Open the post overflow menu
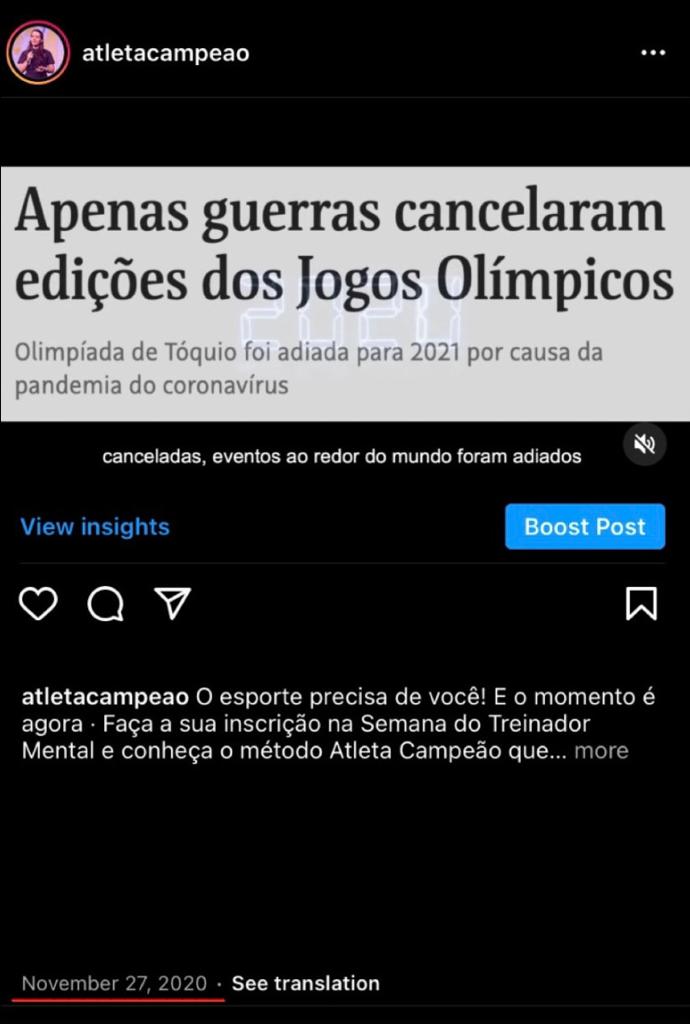 coord(652,53)
